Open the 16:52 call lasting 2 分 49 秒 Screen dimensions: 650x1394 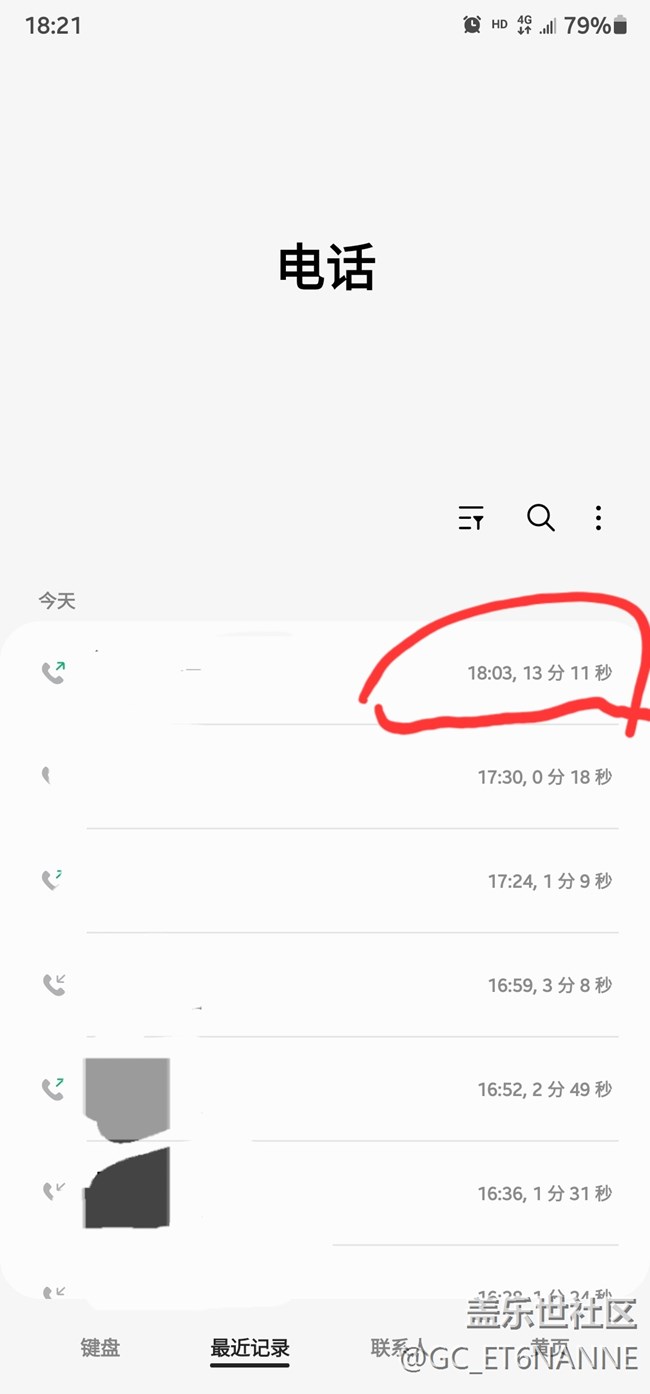[325, 1089]
